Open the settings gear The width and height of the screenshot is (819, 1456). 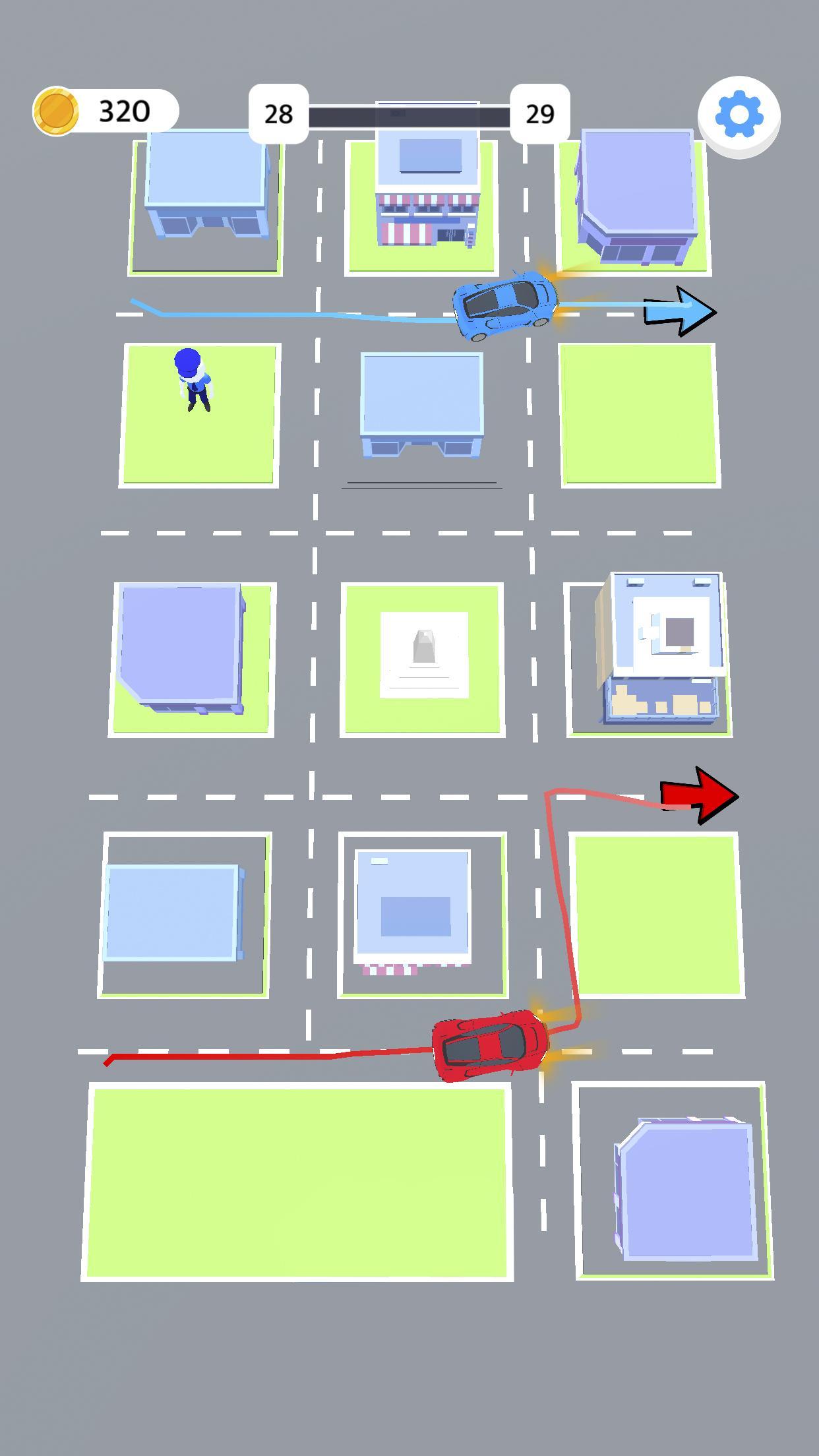[739, 115]
